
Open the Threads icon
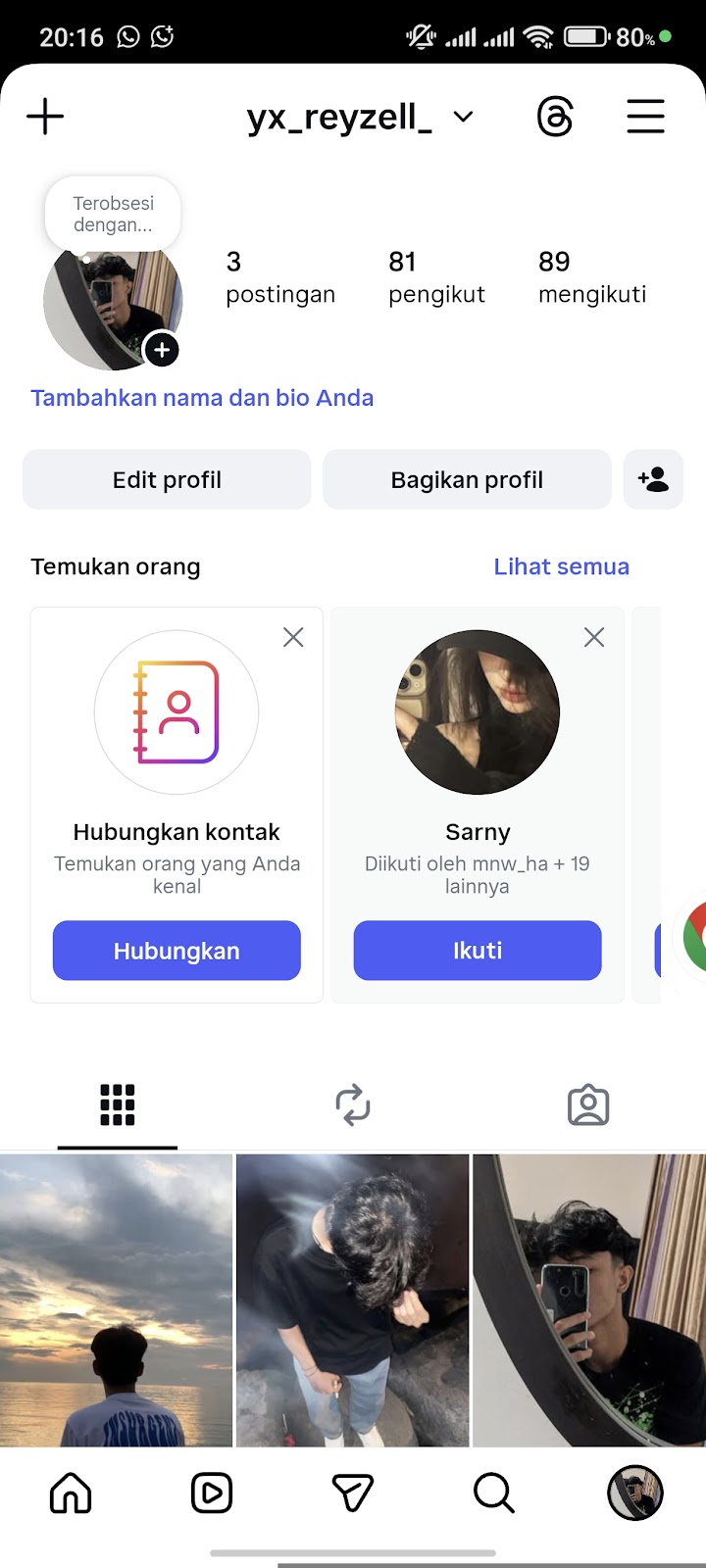[554, 118]
